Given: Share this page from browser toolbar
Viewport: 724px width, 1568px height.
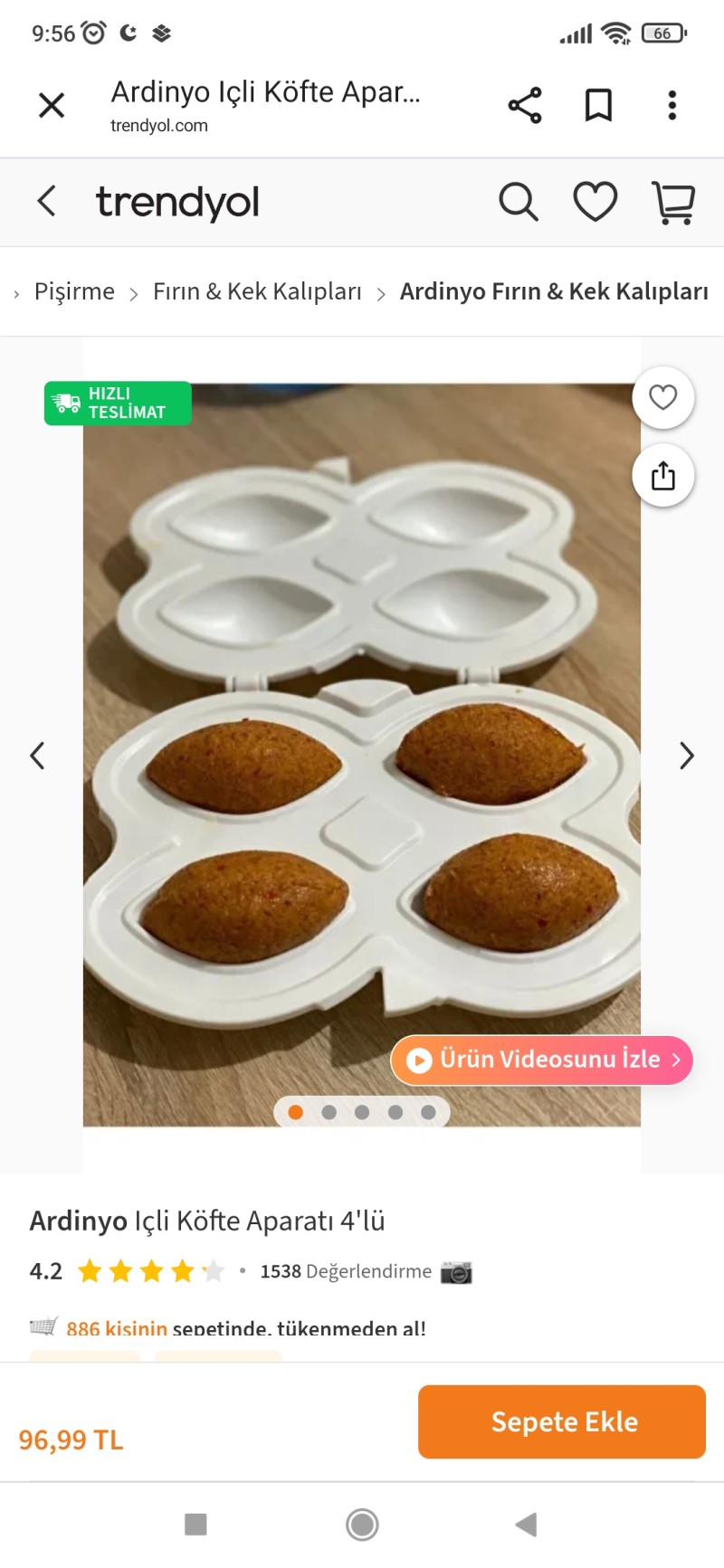Looking at the screenshot, I should (x=525, y=106).
